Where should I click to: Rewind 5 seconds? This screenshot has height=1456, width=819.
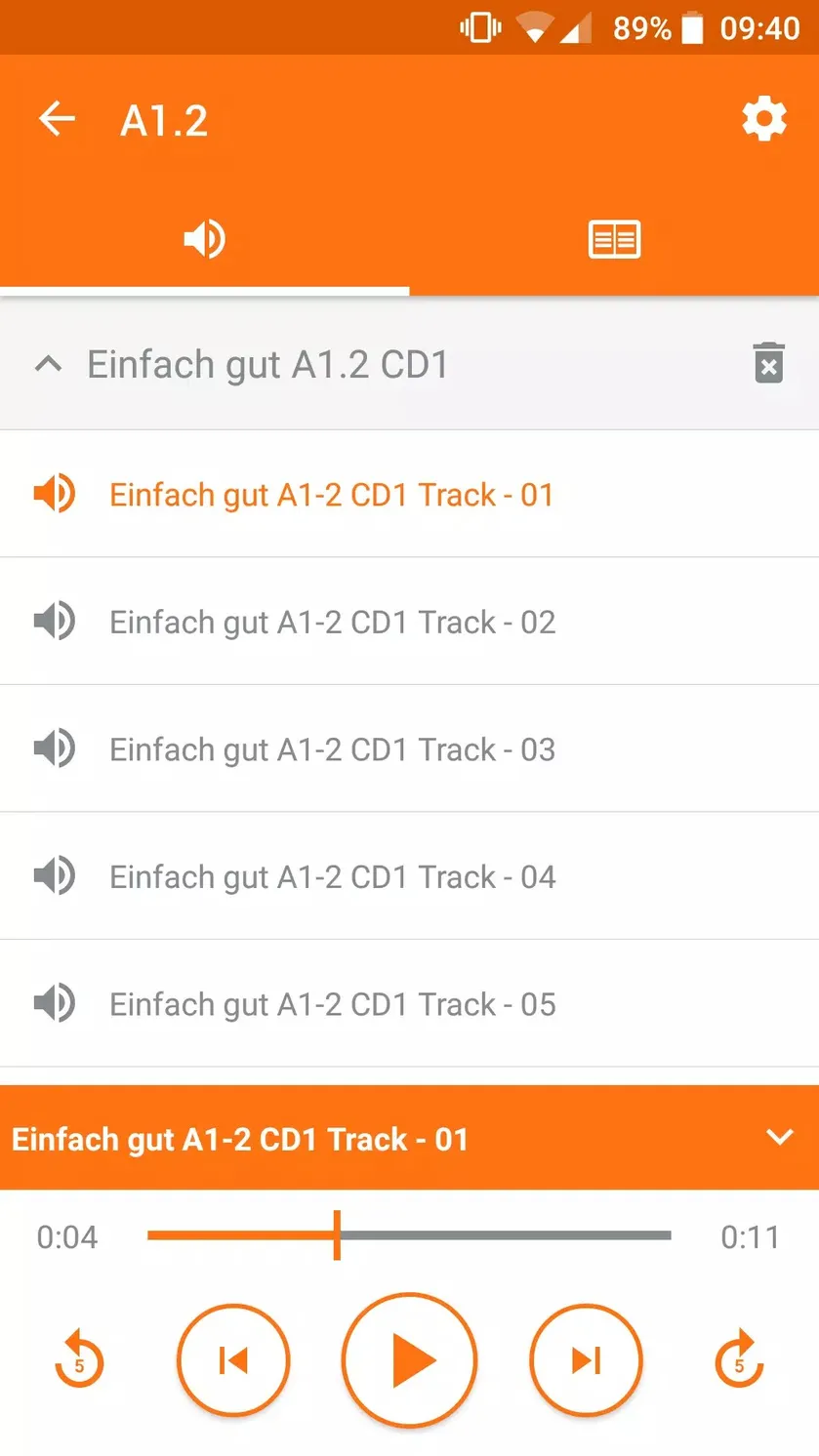tap(79, 1359)
